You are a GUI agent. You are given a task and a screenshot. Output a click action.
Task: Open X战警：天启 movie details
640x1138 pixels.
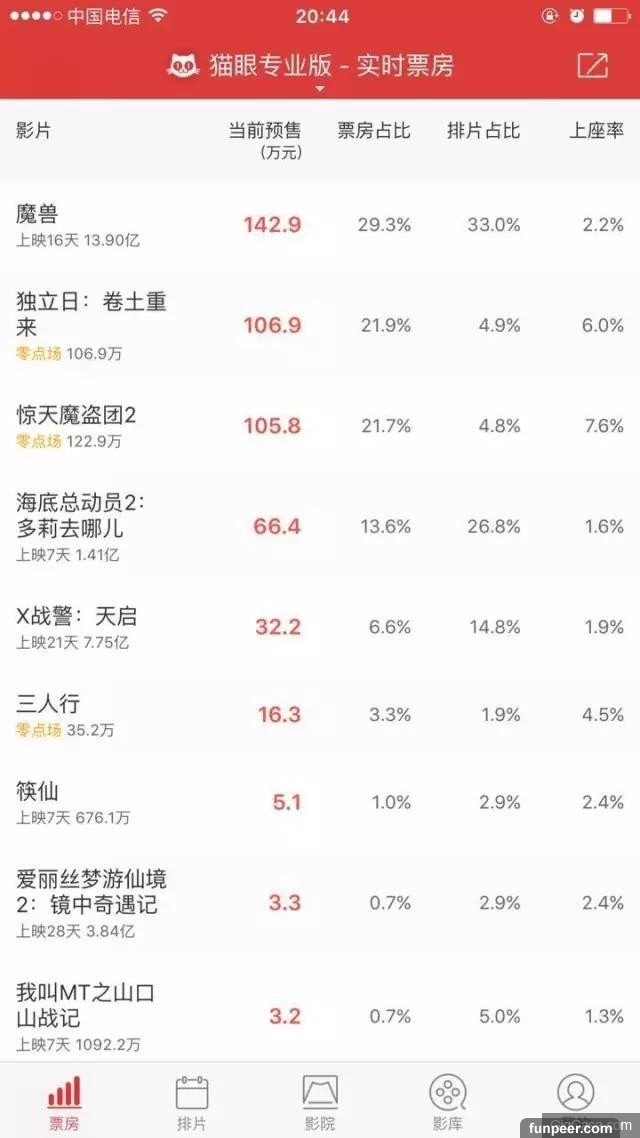coord(76,618)
